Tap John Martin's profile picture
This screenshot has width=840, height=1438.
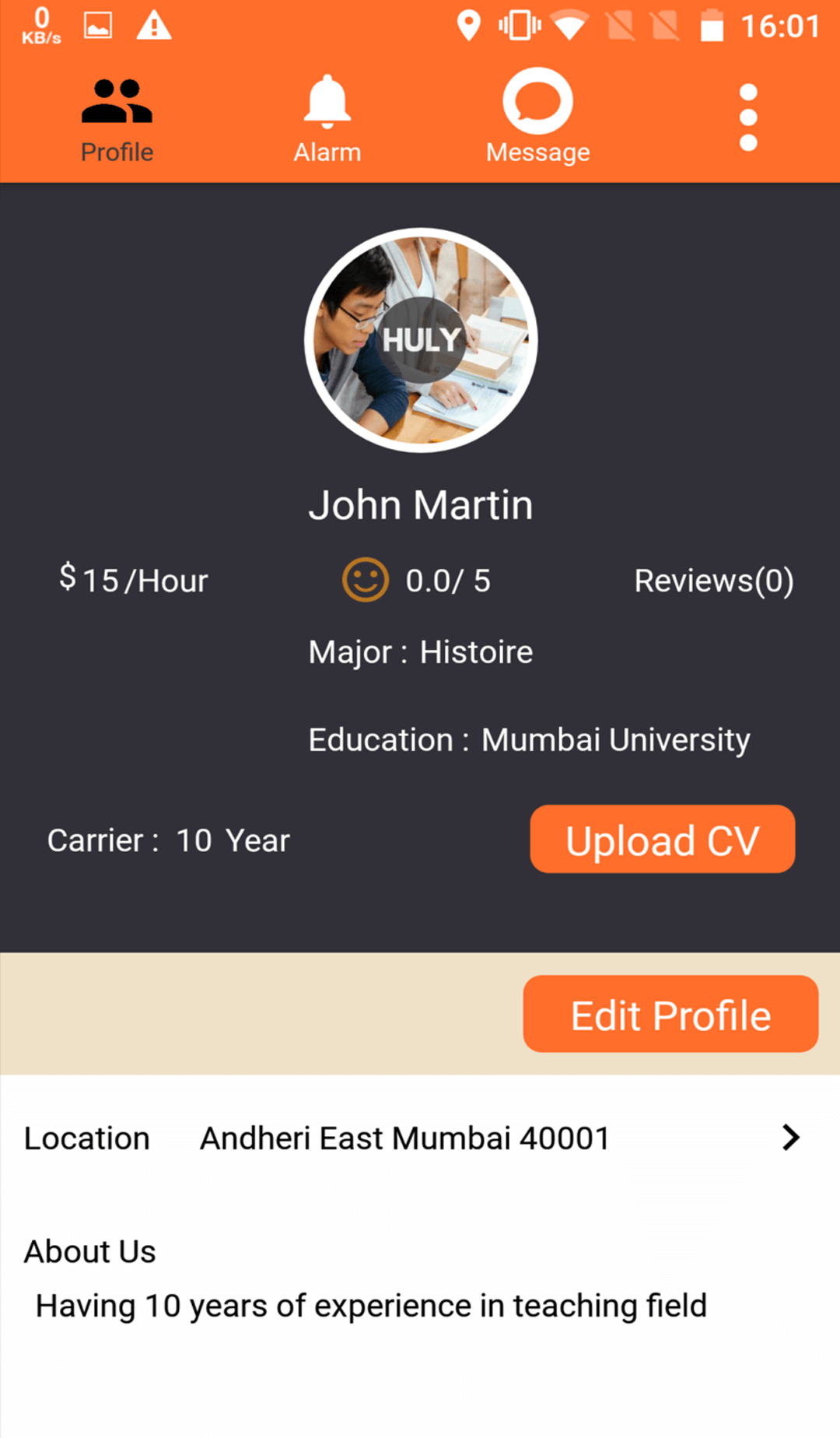click(421, 340)
